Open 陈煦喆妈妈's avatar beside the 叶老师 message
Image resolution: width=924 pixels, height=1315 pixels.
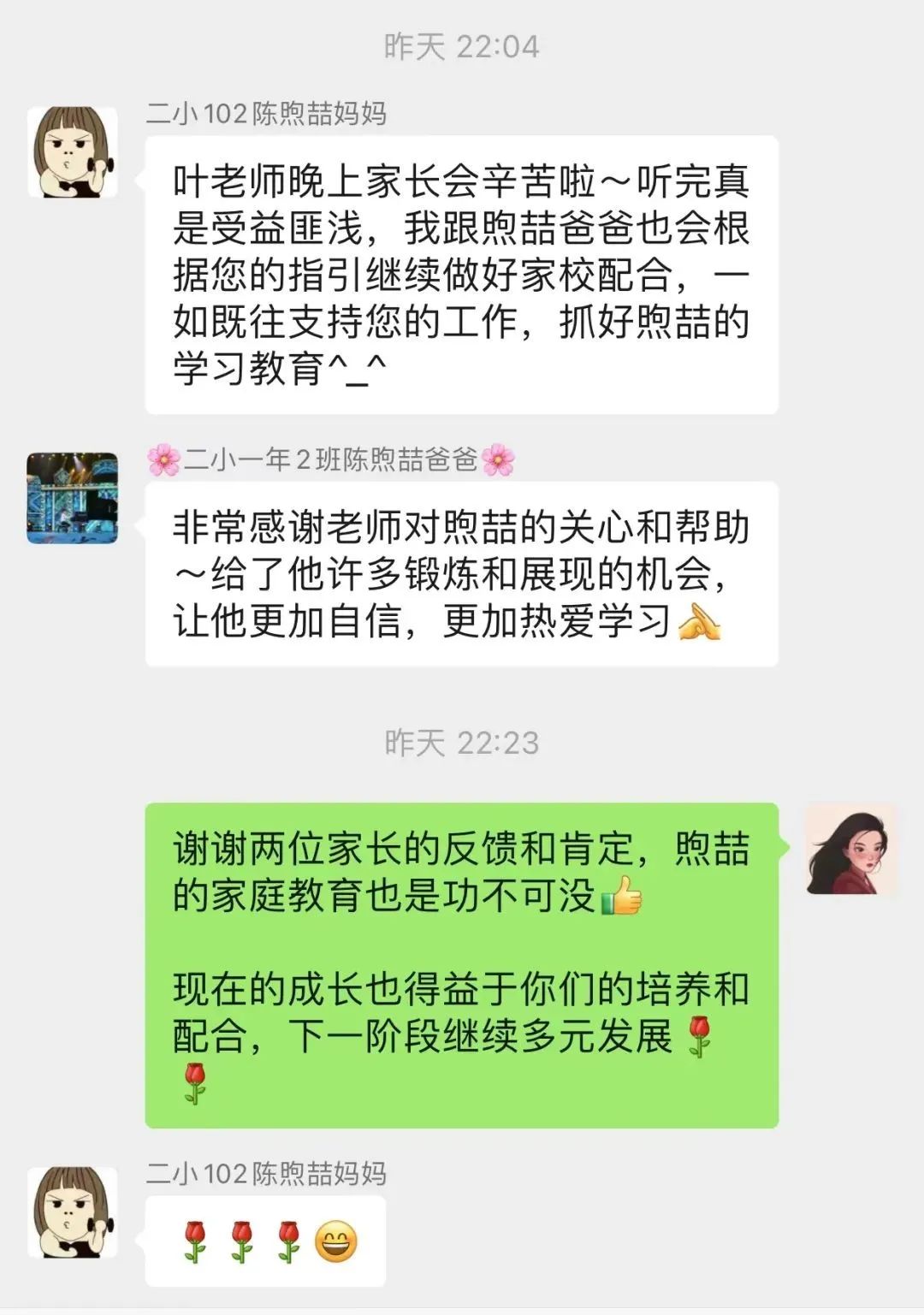(73, 152)
